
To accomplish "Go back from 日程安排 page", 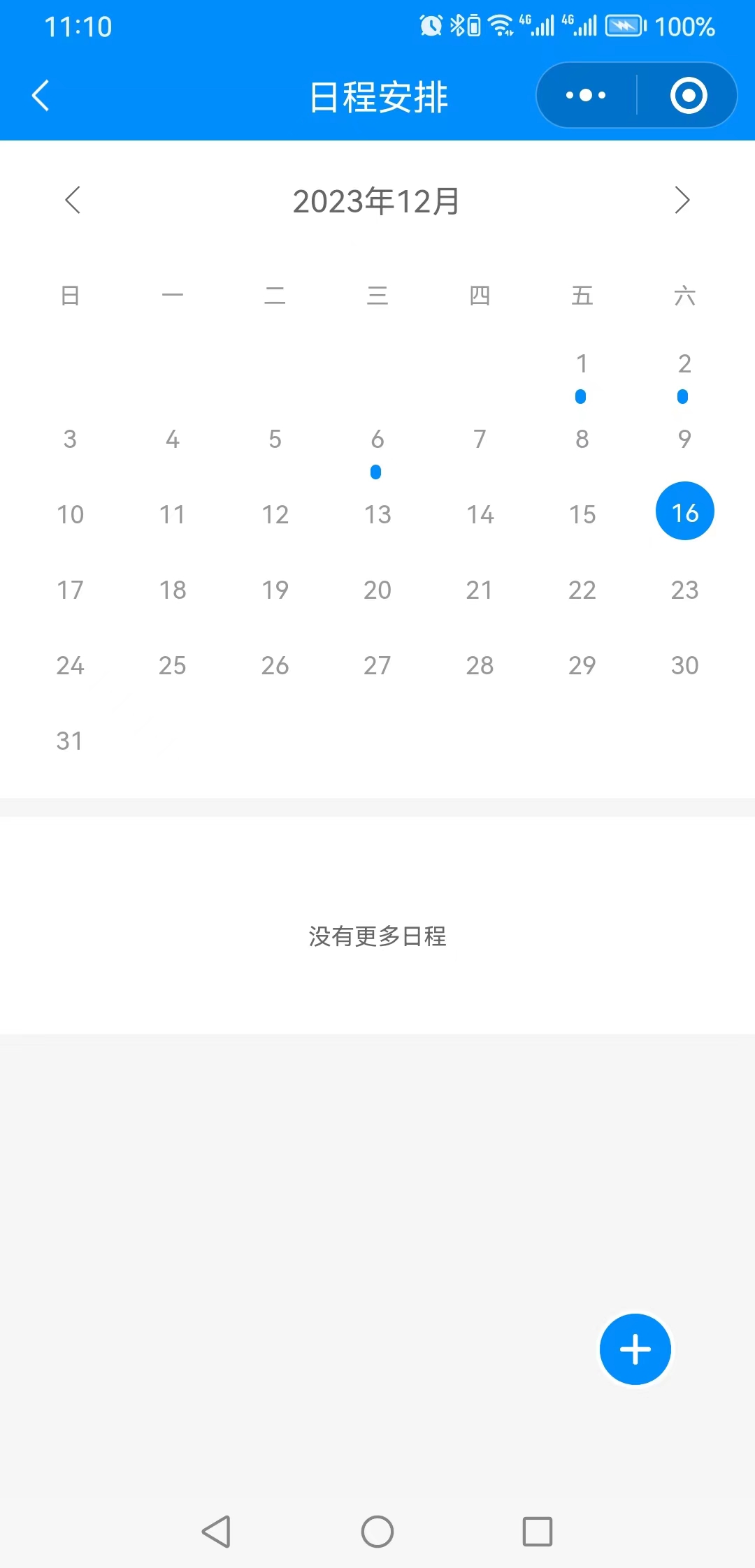I will click(41, 96).
